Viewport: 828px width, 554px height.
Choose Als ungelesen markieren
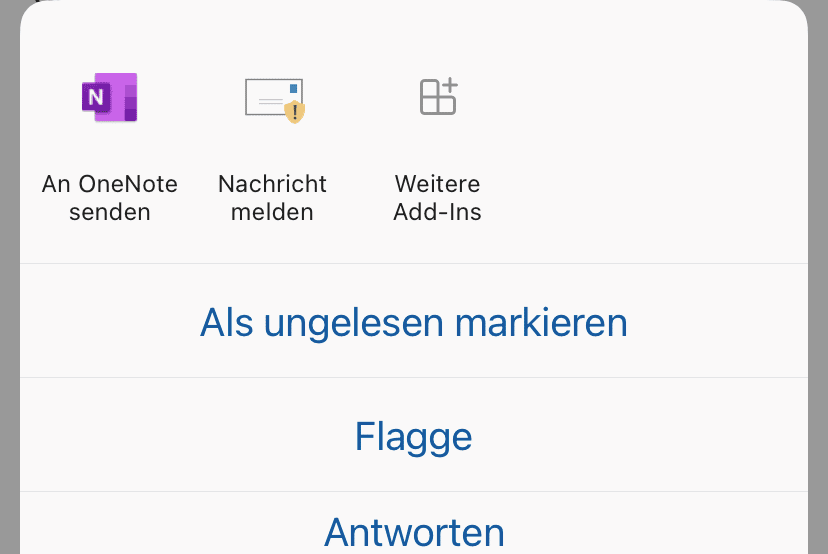pos(414,322)
